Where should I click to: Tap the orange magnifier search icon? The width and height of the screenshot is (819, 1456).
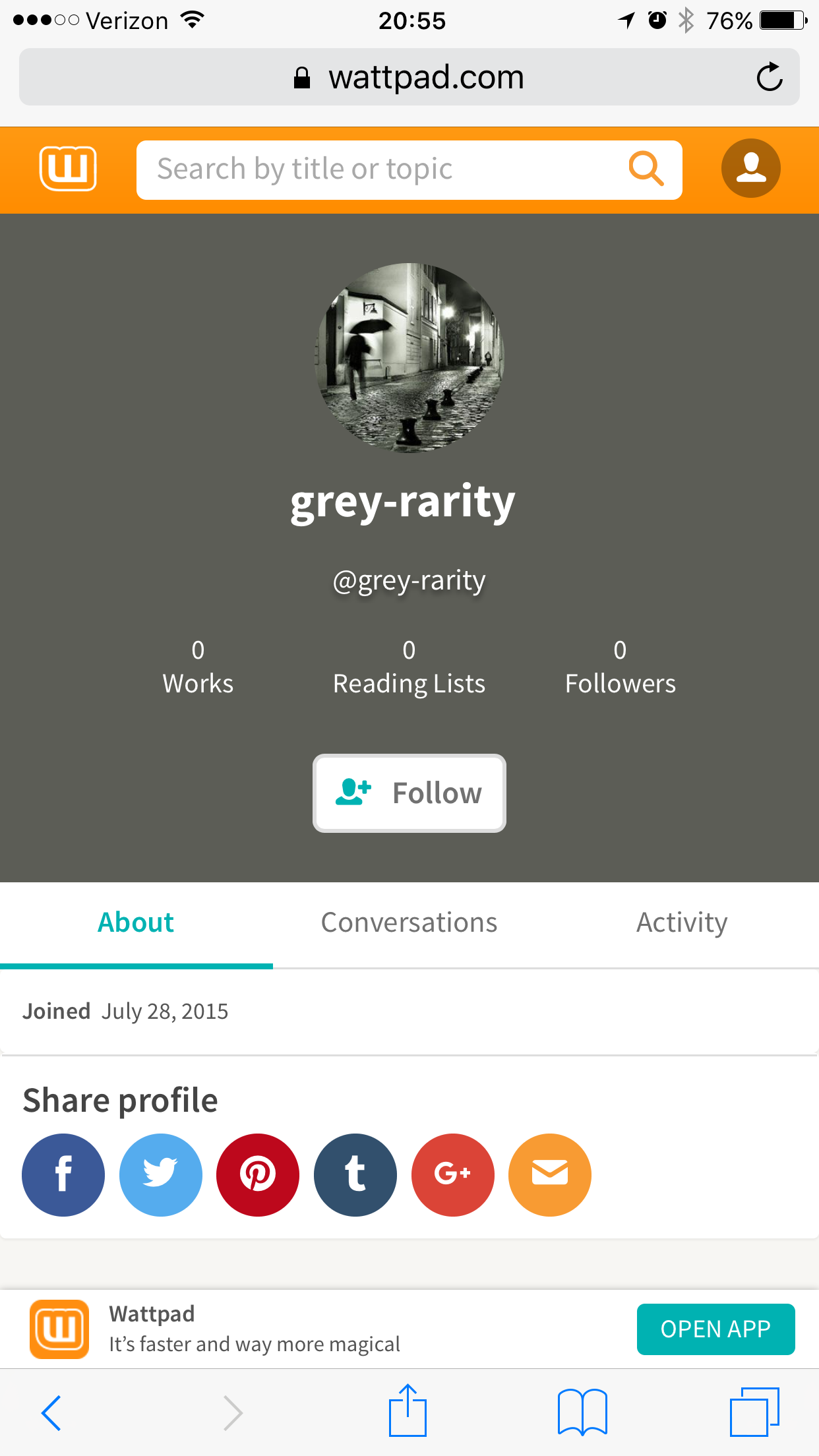646,169
